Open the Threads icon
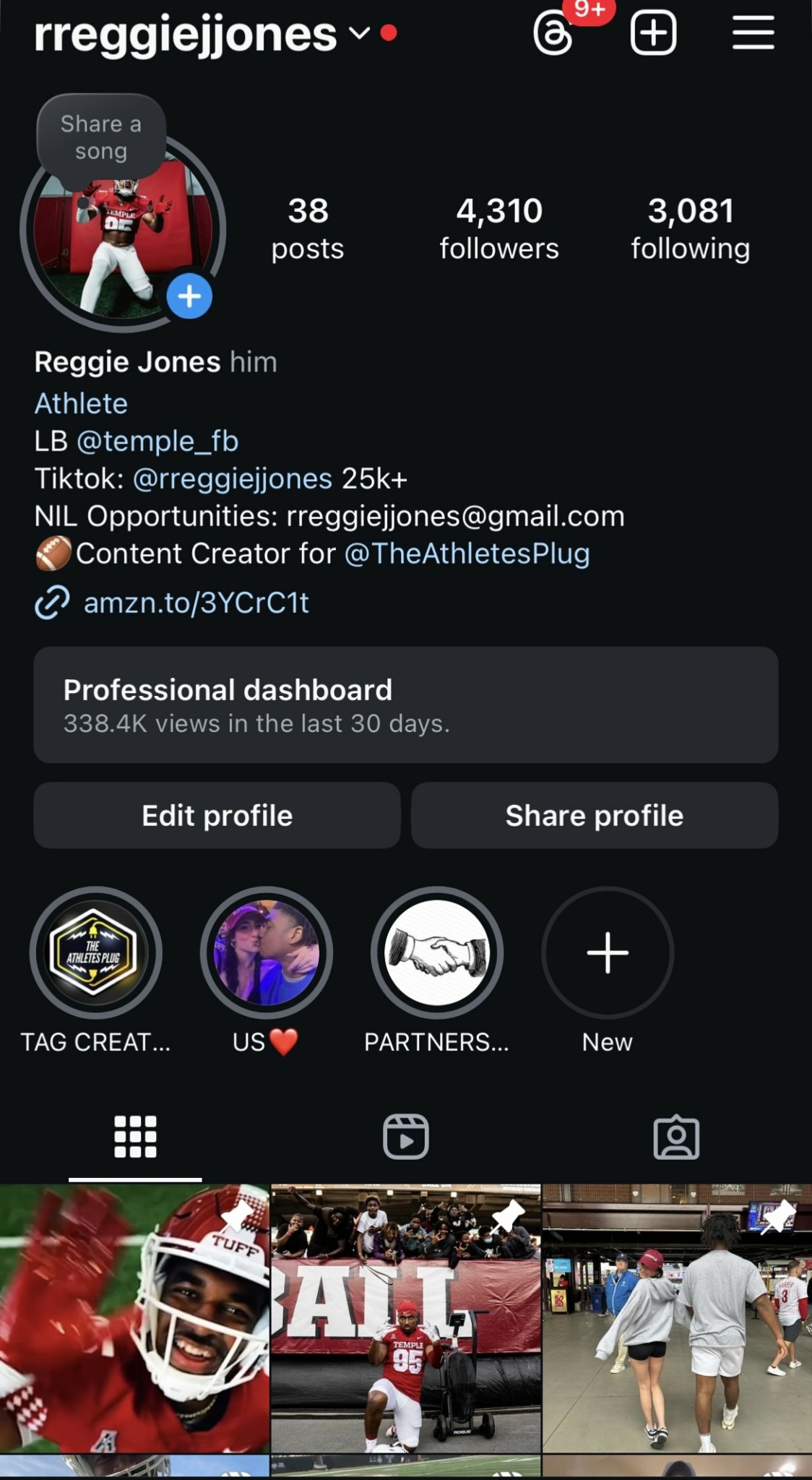This screenshot has height=1480, width=812. tap(554, 33)
